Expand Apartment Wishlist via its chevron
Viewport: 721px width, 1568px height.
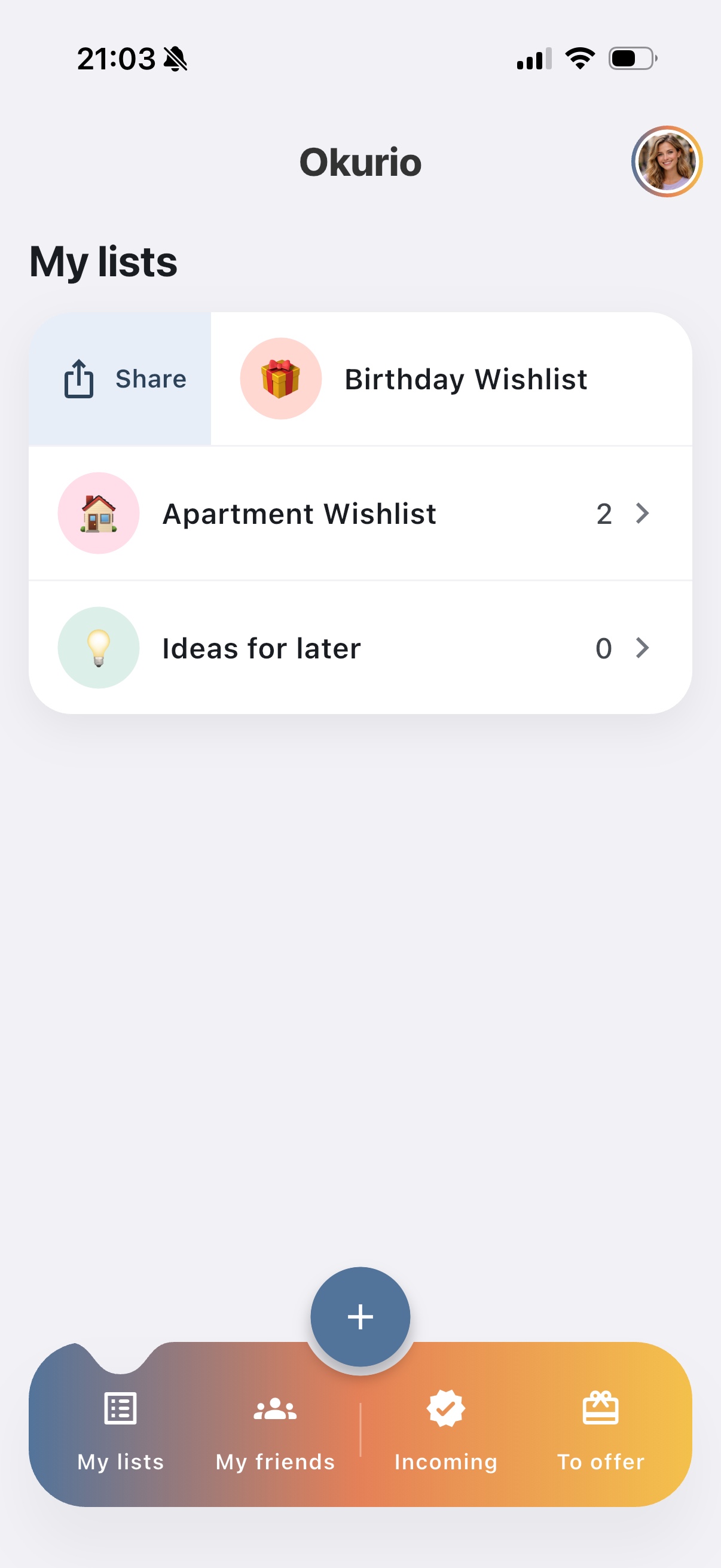[643, 514]
